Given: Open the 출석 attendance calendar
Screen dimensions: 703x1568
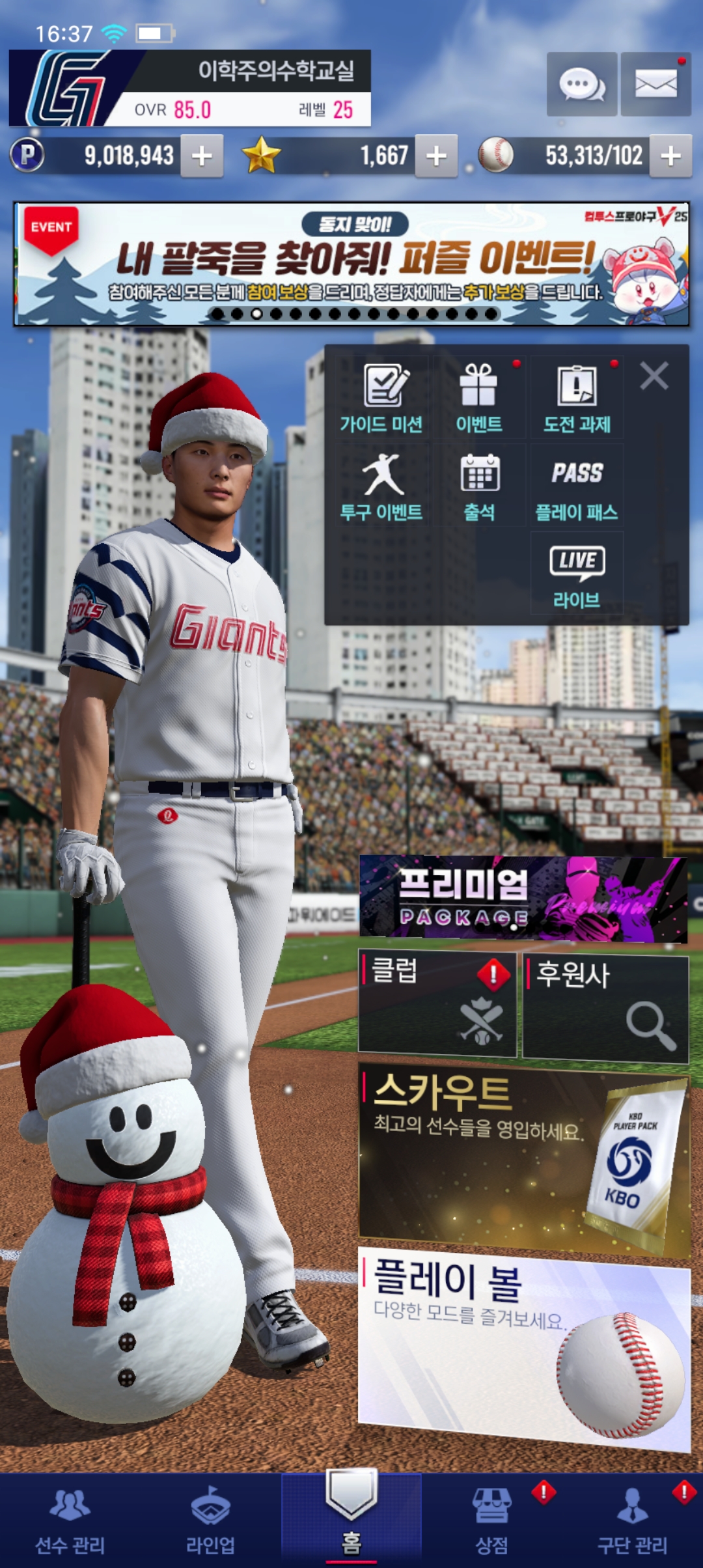Looking at the screenshot, I should [x=479, y=486].
